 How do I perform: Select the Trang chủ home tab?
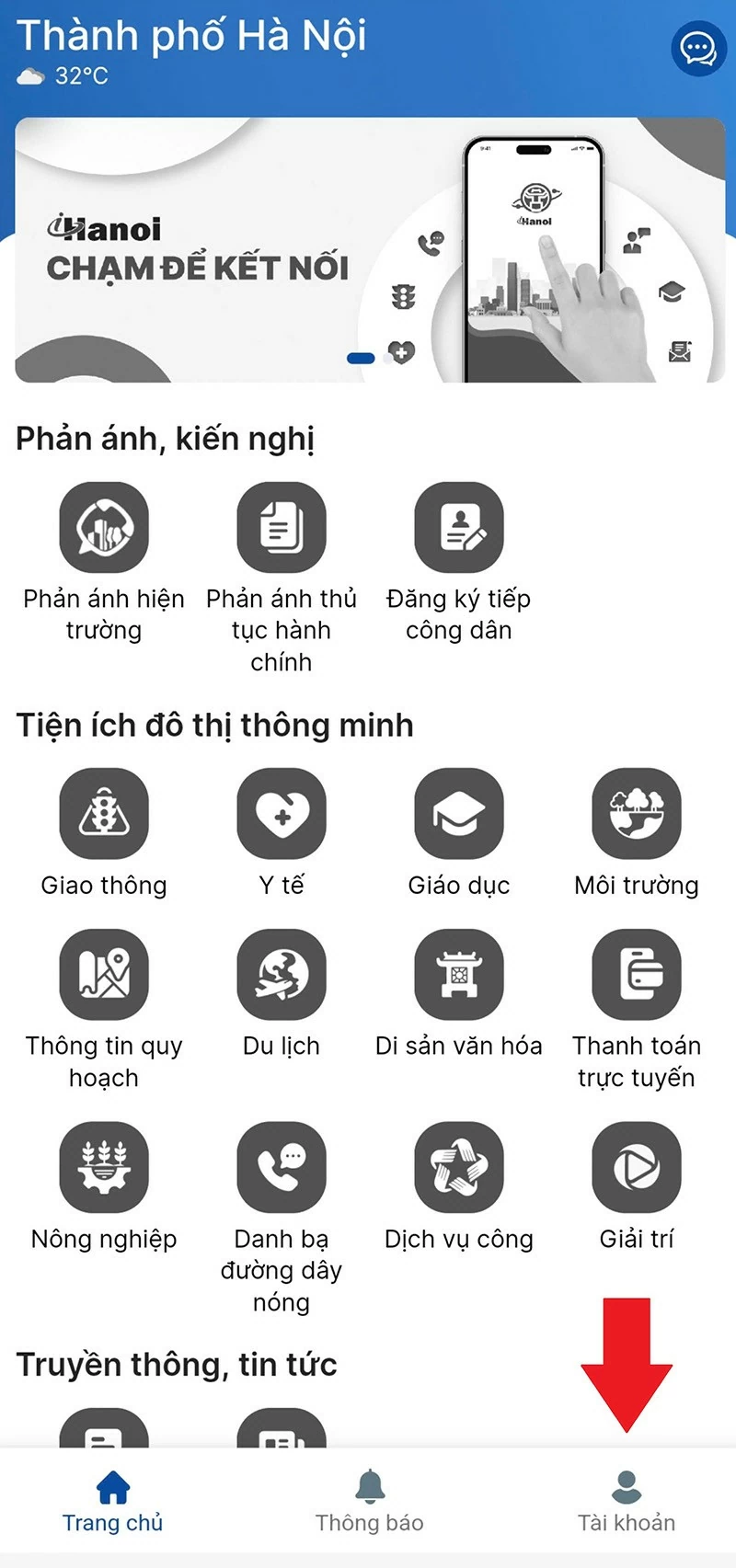(x=114, y=1499)
